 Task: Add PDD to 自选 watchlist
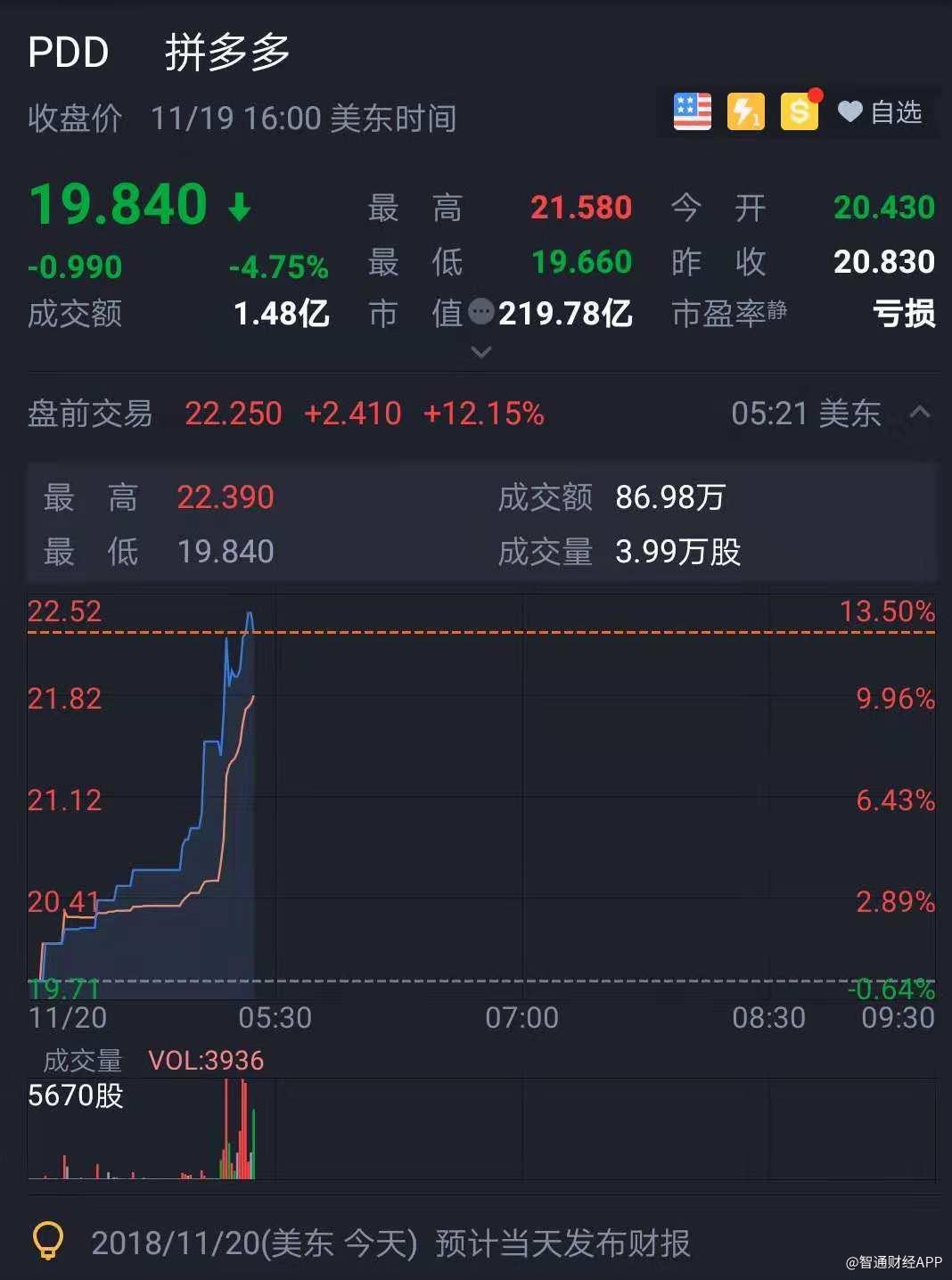pyautogui.click(x=880, y=112)
